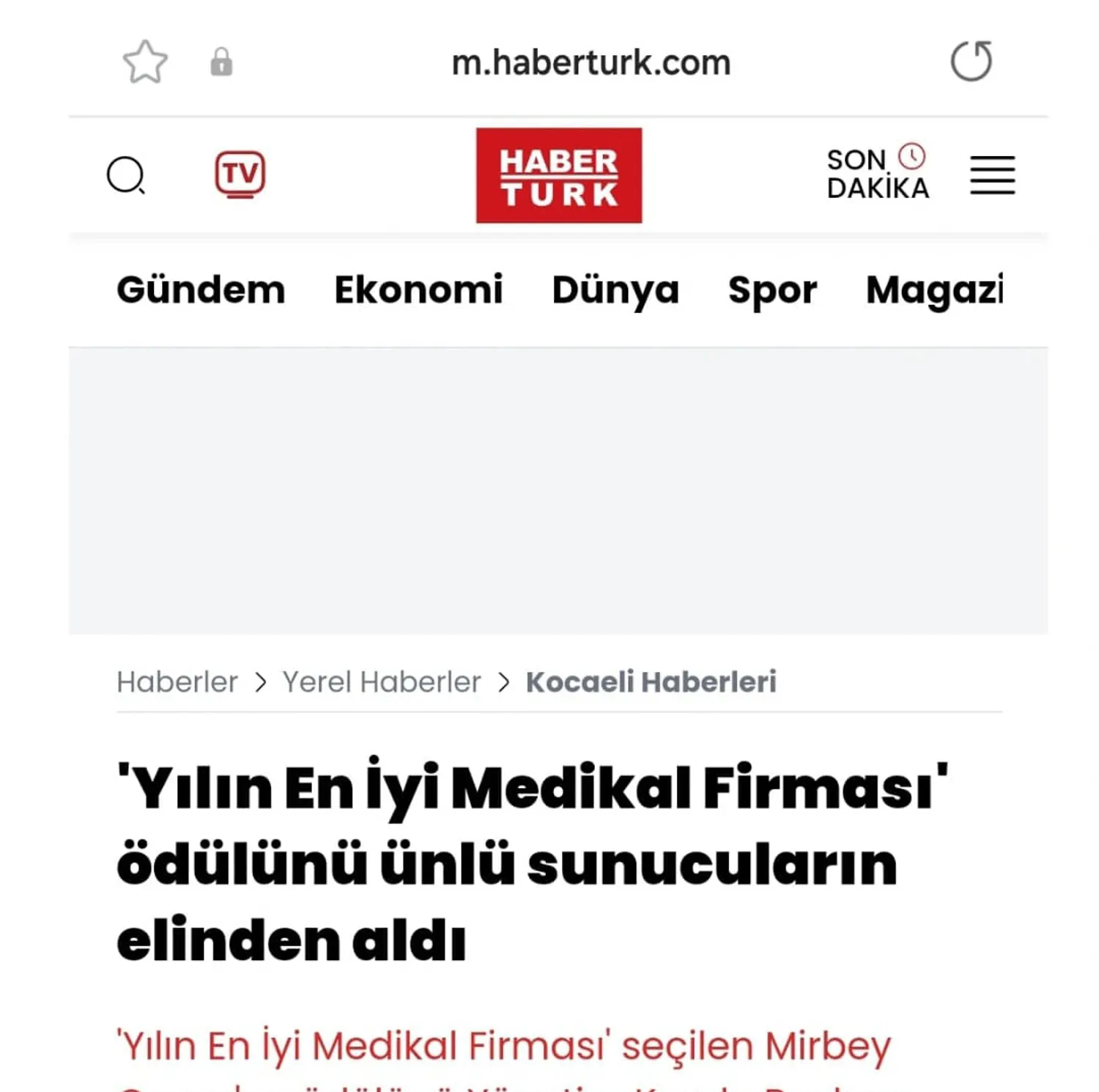
Task: Open the hamburger menu
Action: coord(992,175)
